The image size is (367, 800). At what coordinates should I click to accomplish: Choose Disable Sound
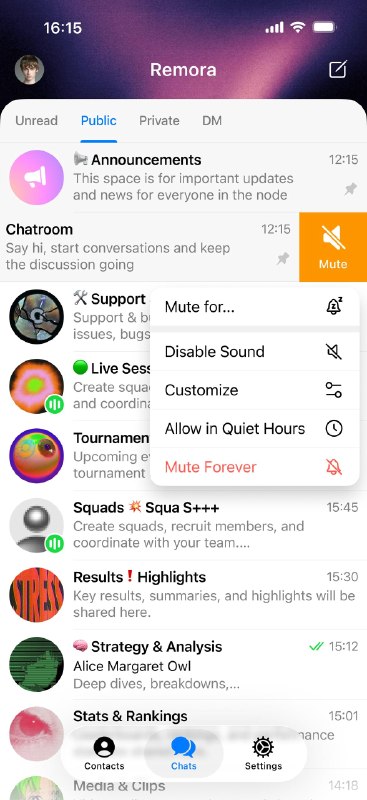254,352
